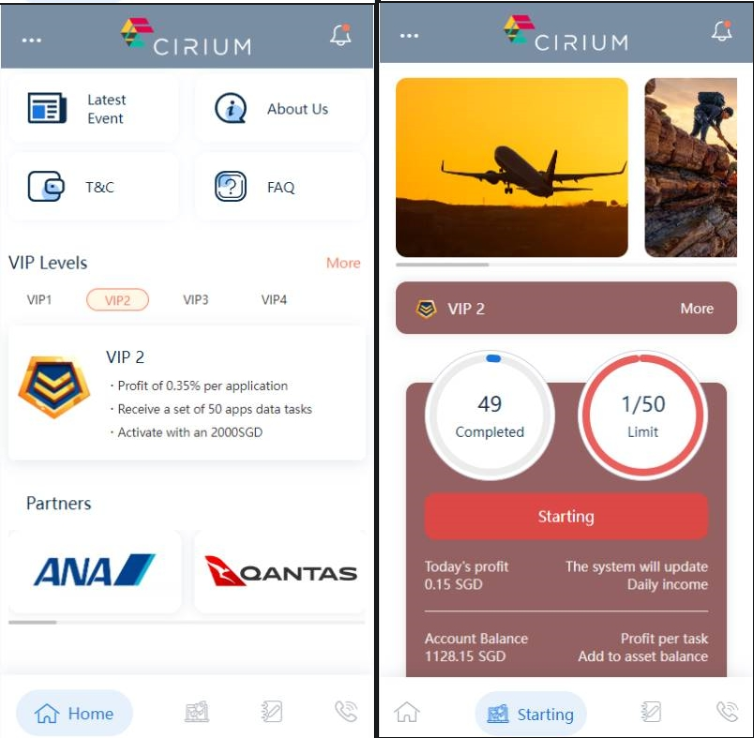The image size is (754, 738).
Task: Tap More on the VIP 2 banner
Action: [x=697, y=309]
